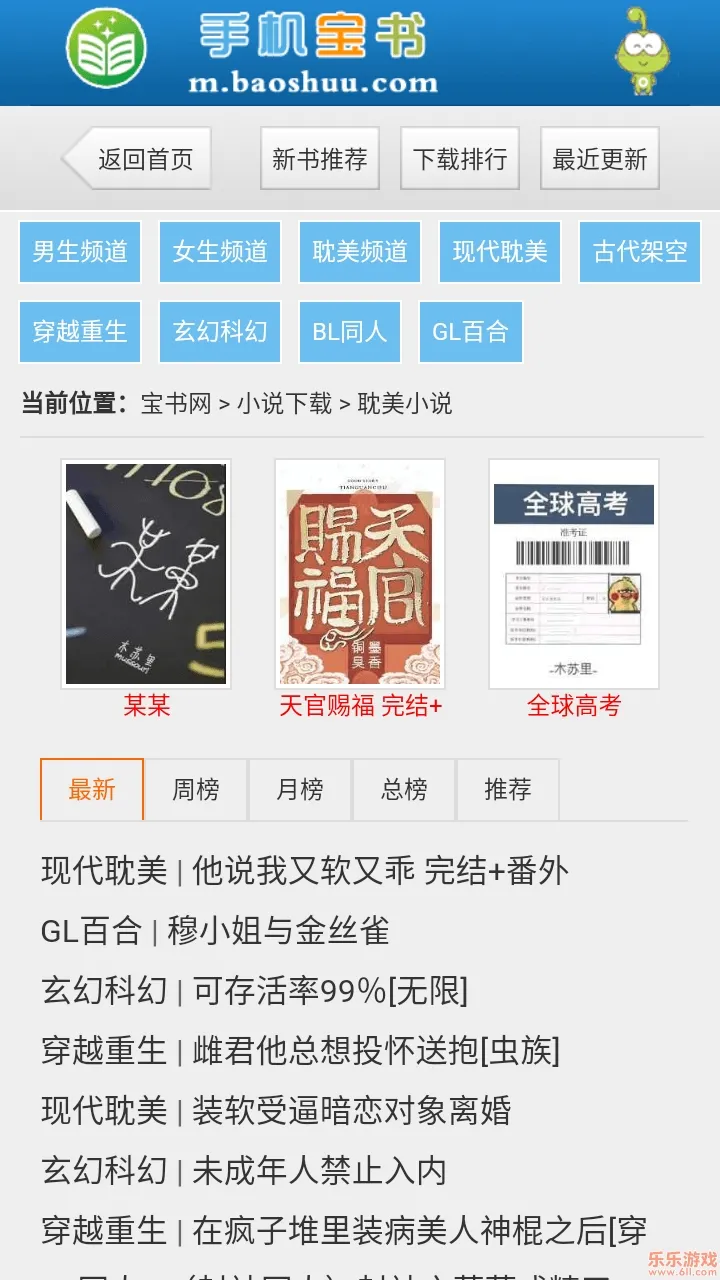Go to GL百合 category

(x=470, y=331)
